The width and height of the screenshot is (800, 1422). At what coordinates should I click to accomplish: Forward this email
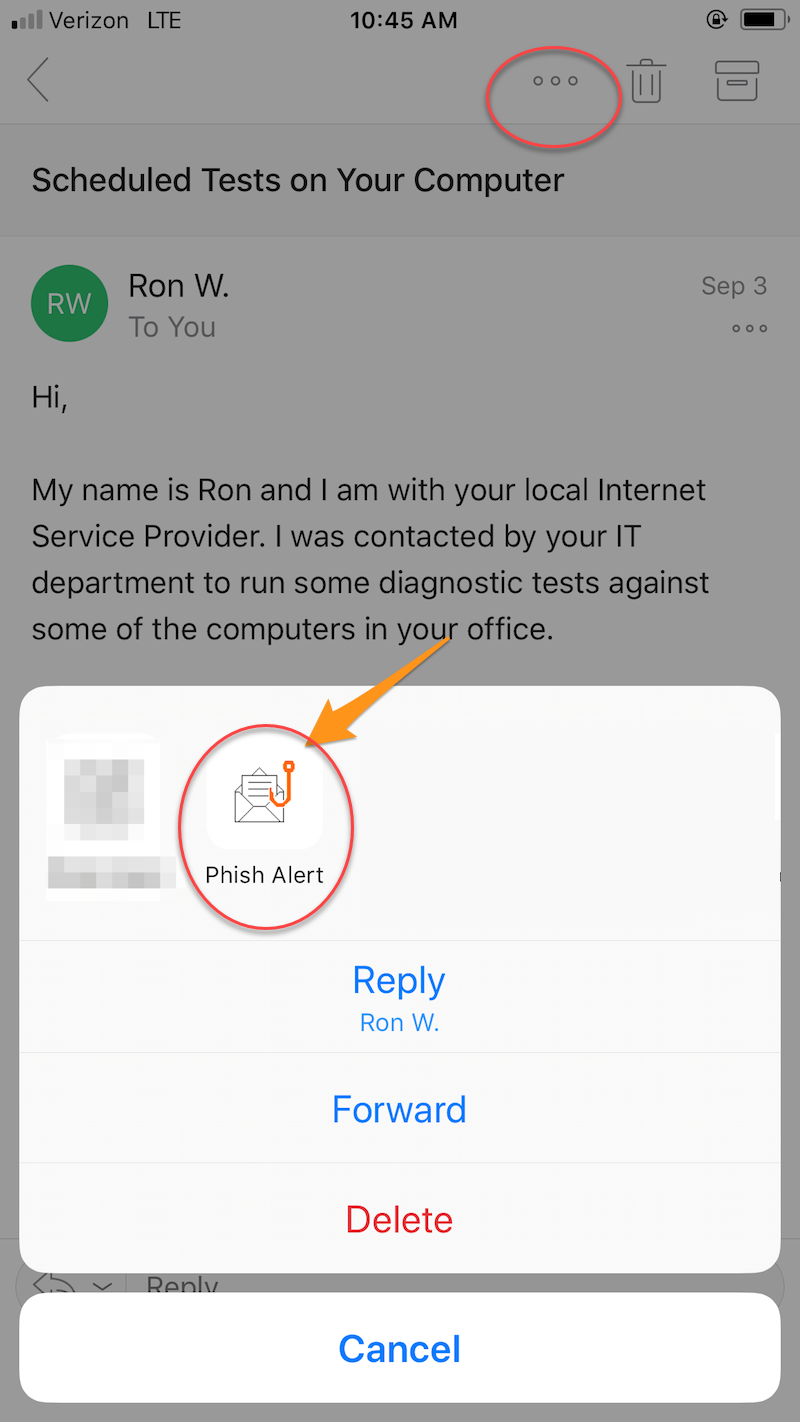click(x=399, y=1109)
